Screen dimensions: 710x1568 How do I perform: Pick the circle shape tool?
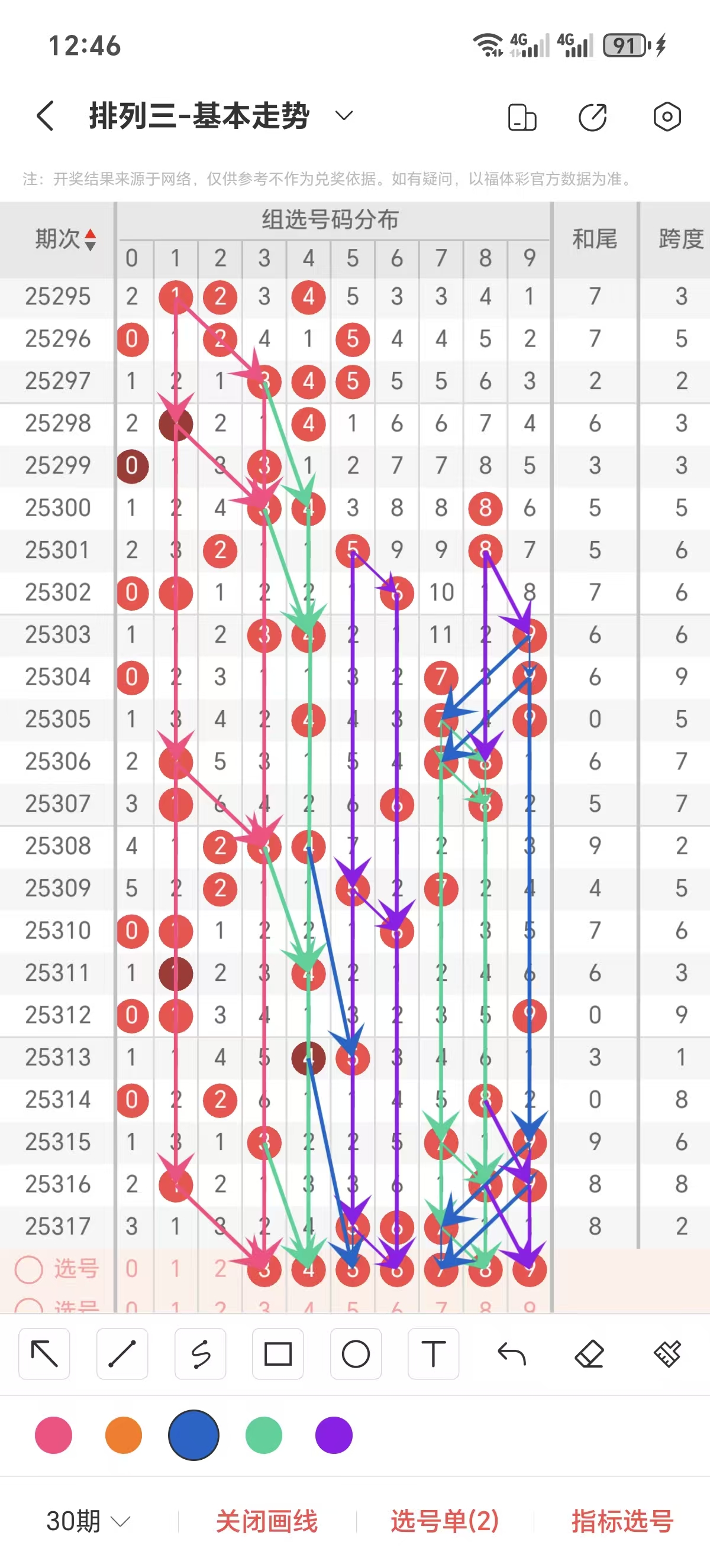point(356,1355)
